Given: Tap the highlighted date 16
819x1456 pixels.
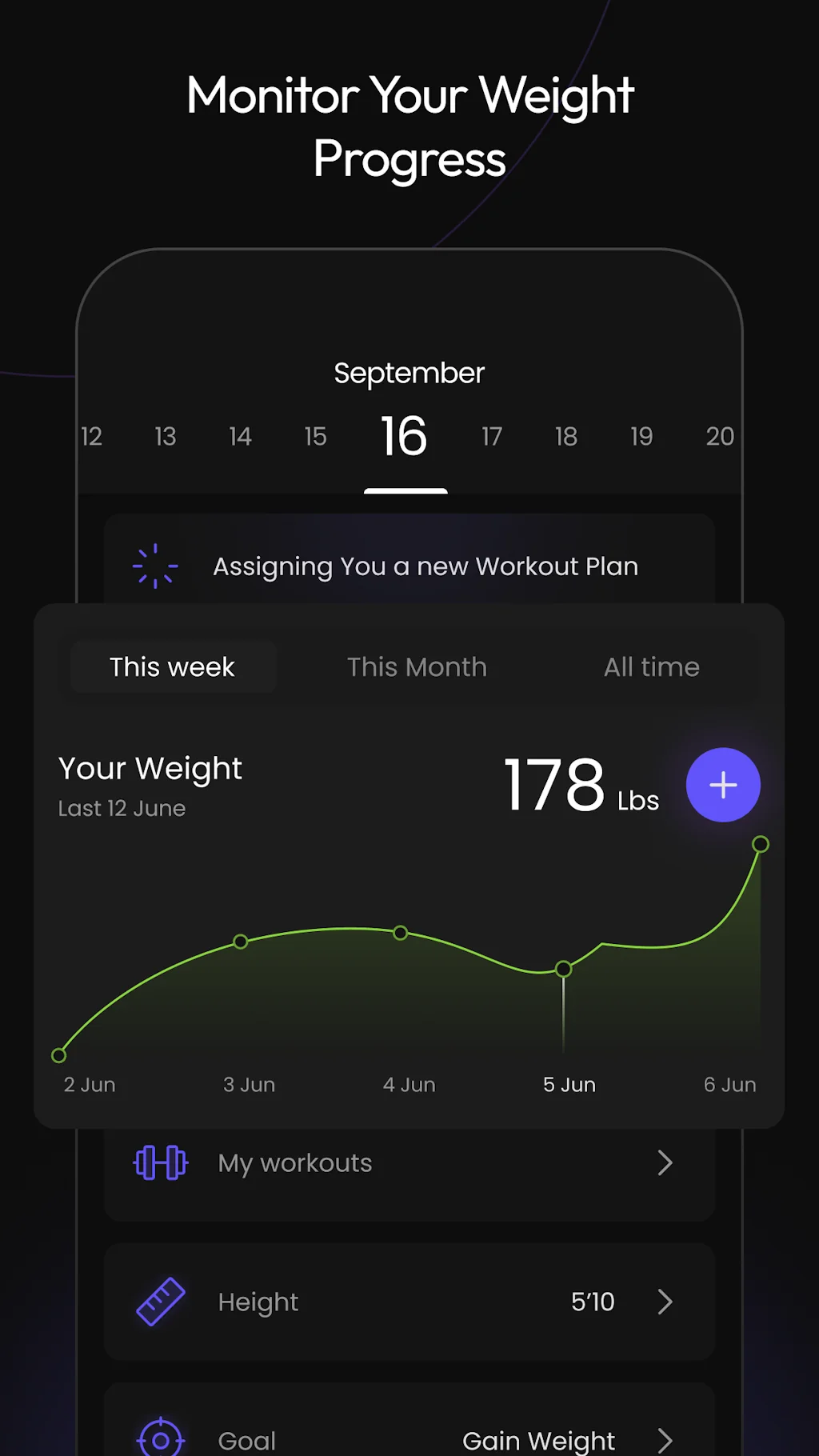Looking at the screenshot, I should (x=406, y=436).
